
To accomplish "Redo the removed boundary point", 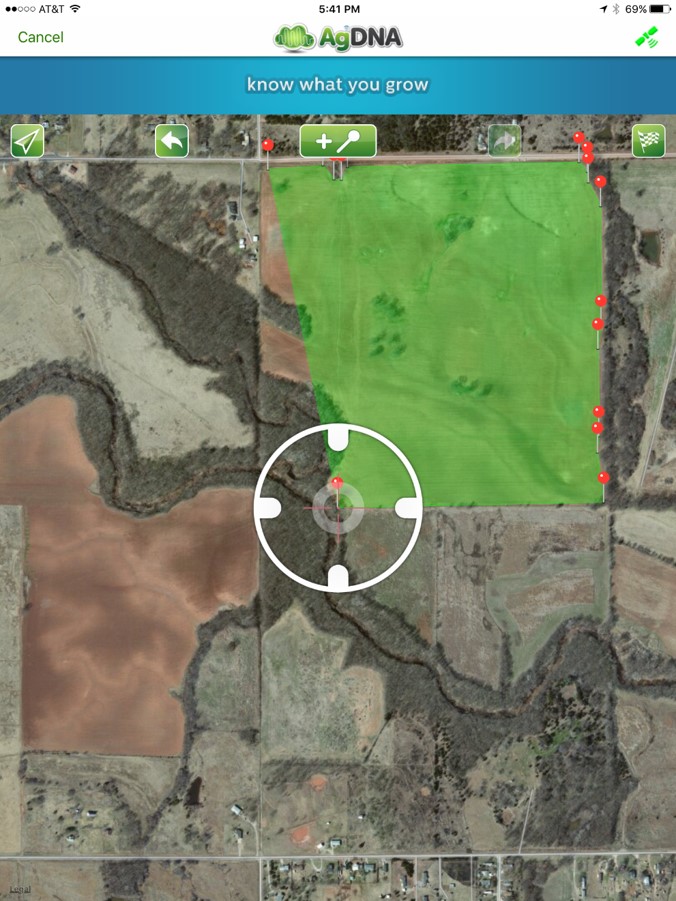I will pyautogui.click(x=504, y=141).
